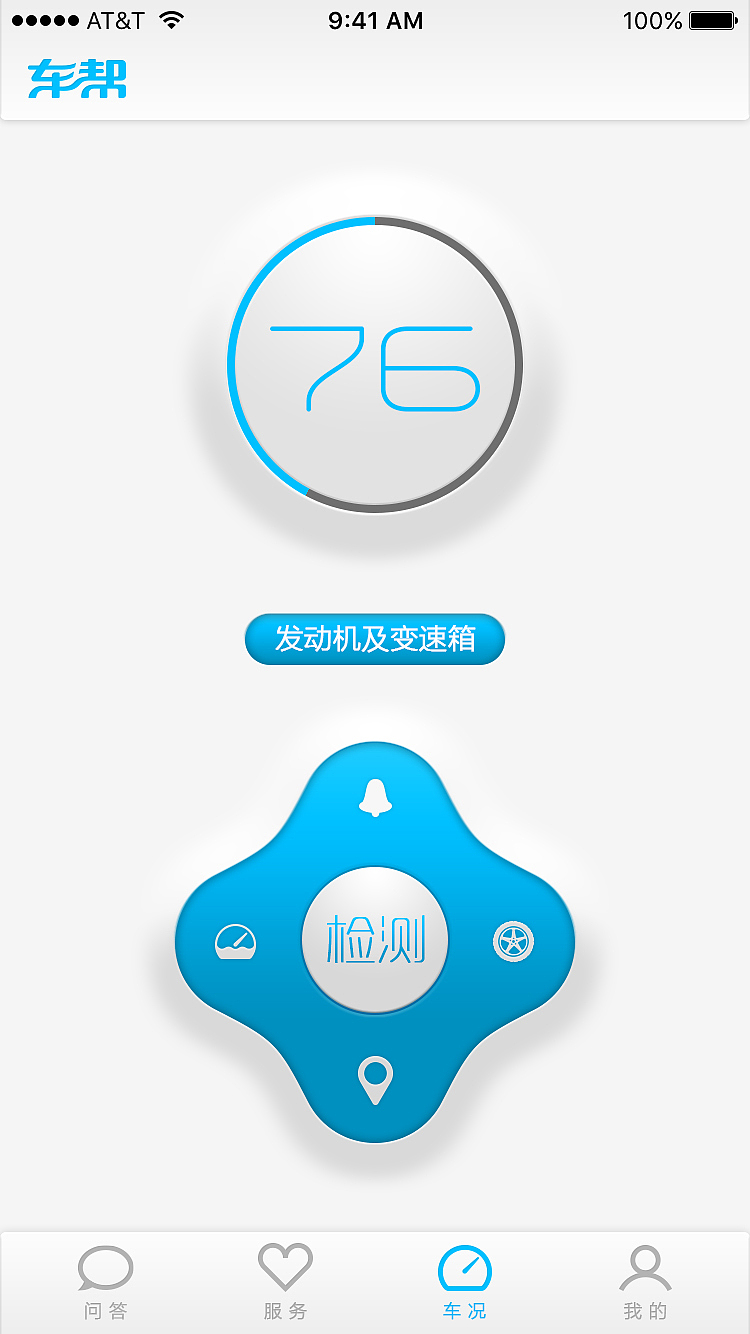Tap the score number 76
The height and width of the screenshot is (1334, 750).
pyautogui.click(x=375, y=365)
